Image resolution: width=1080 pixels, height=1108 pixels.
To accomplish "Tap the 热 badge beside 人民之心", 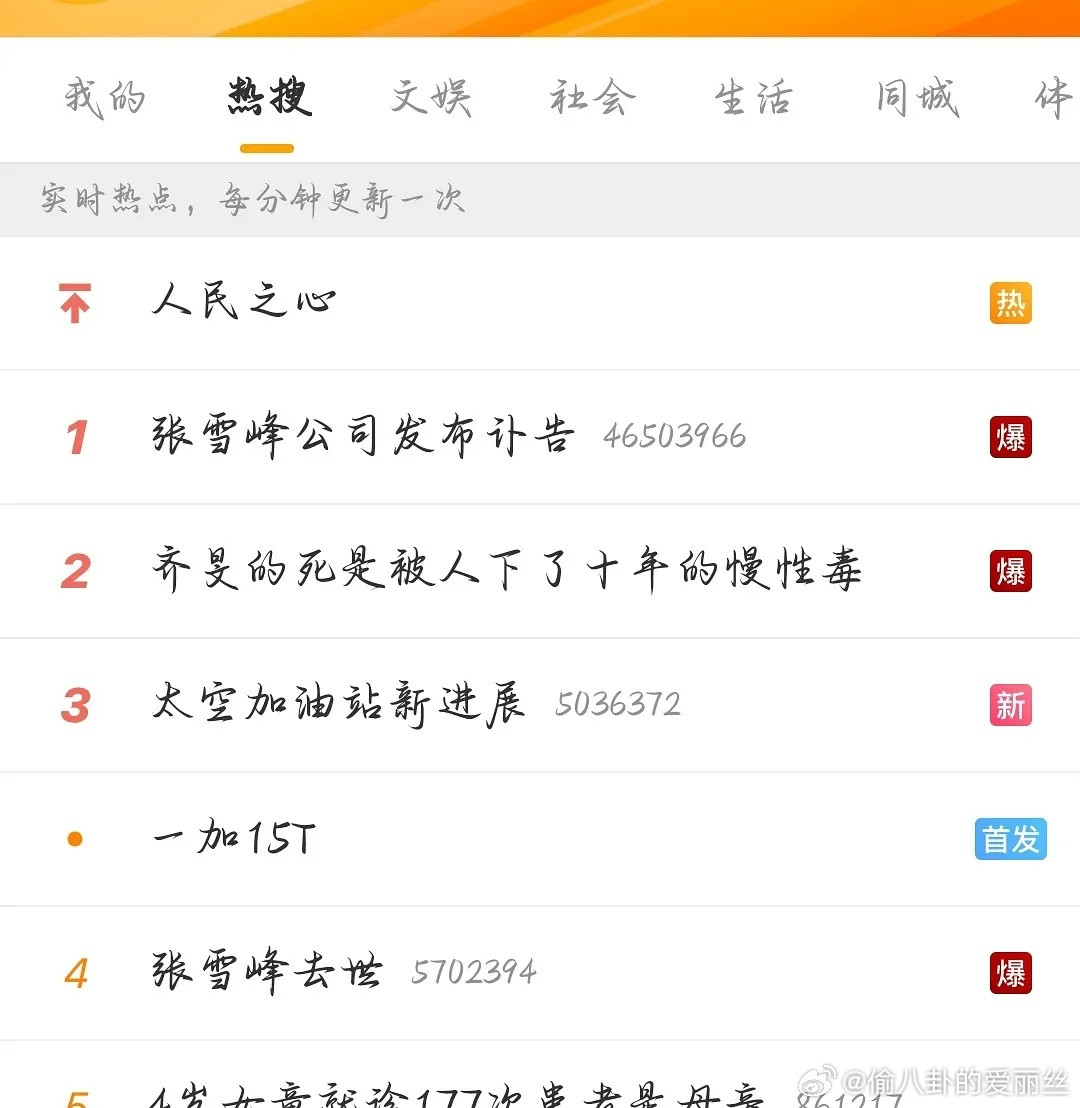I will point(1010,303).
